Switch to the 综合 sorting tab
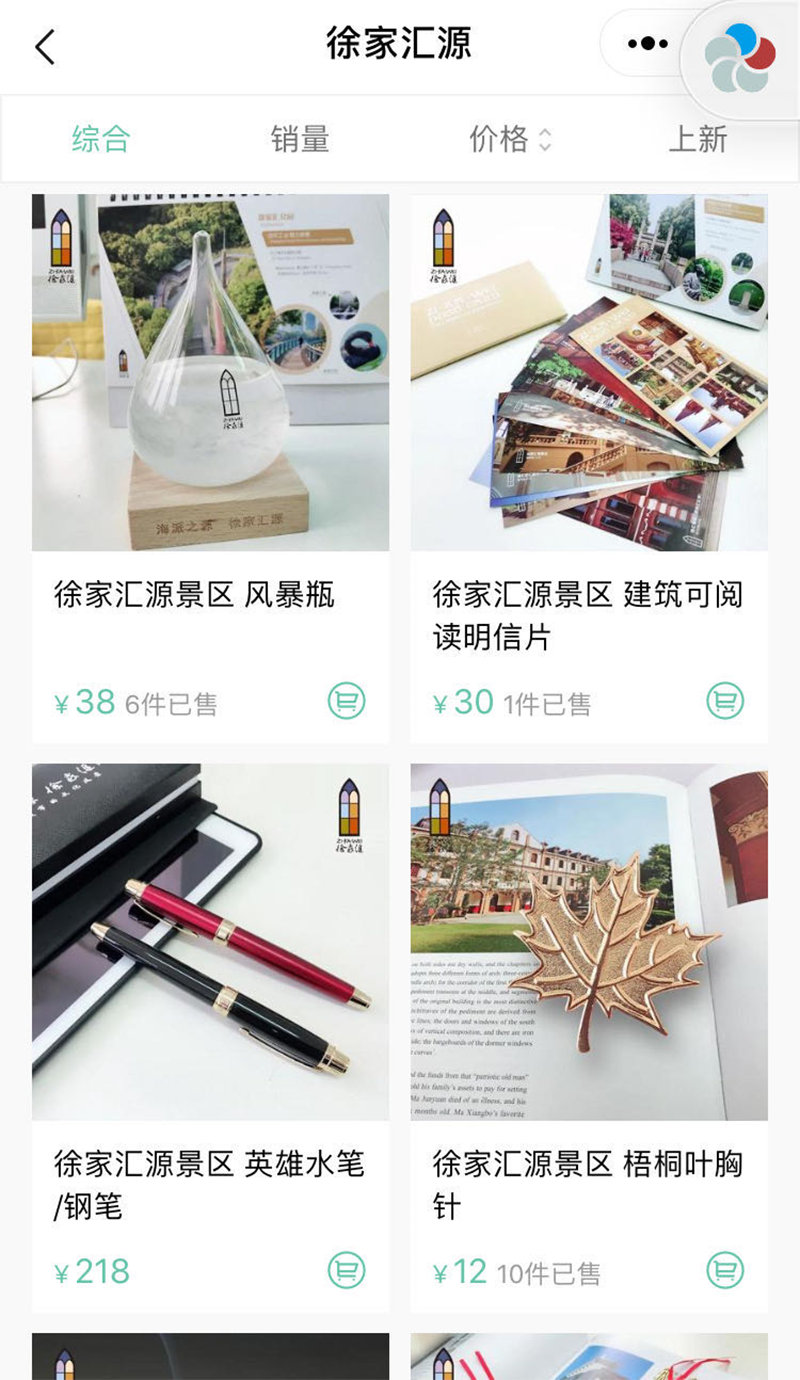The height and width of the screenshot is (1380, 800). click(x=101, y=139)
